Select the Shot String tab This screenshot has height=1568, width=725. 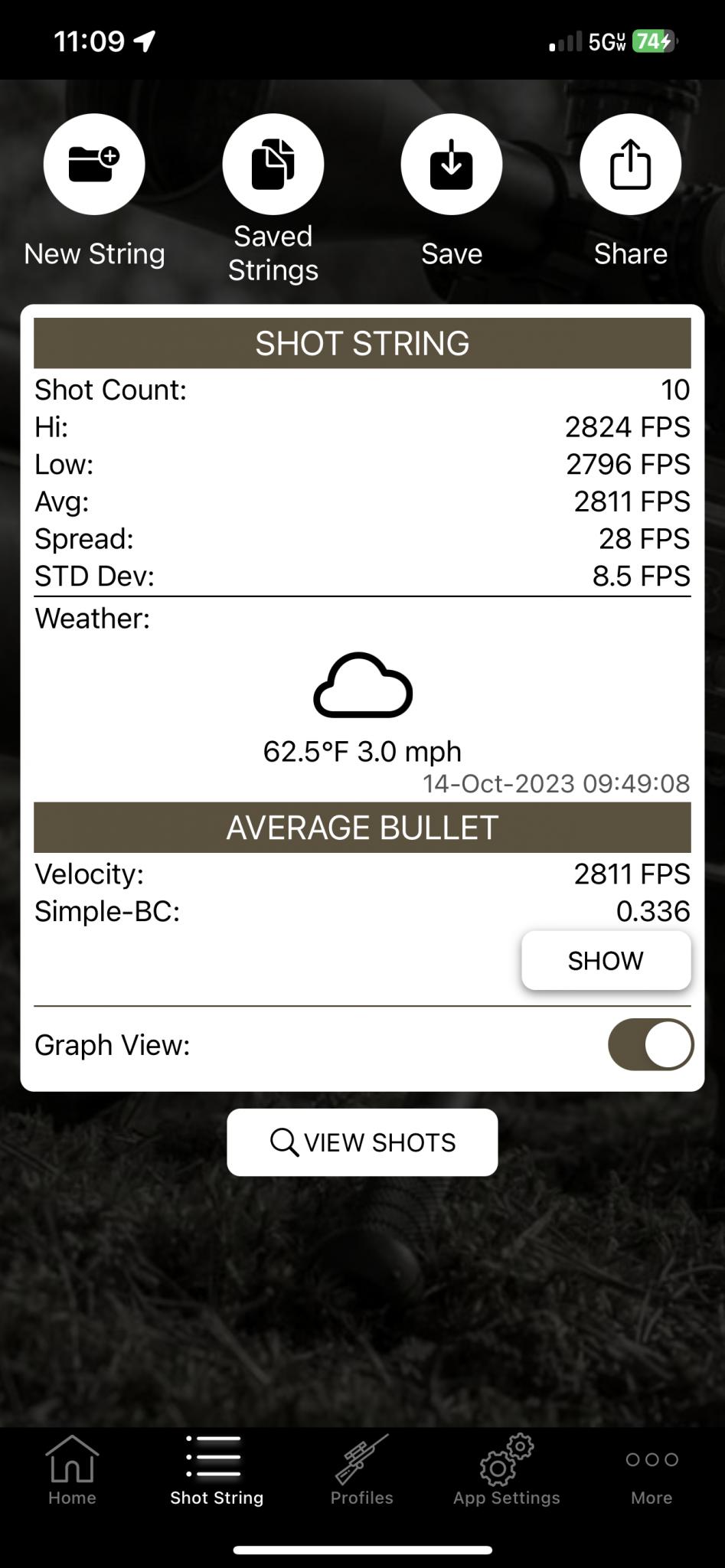[x=217, y=1470]
